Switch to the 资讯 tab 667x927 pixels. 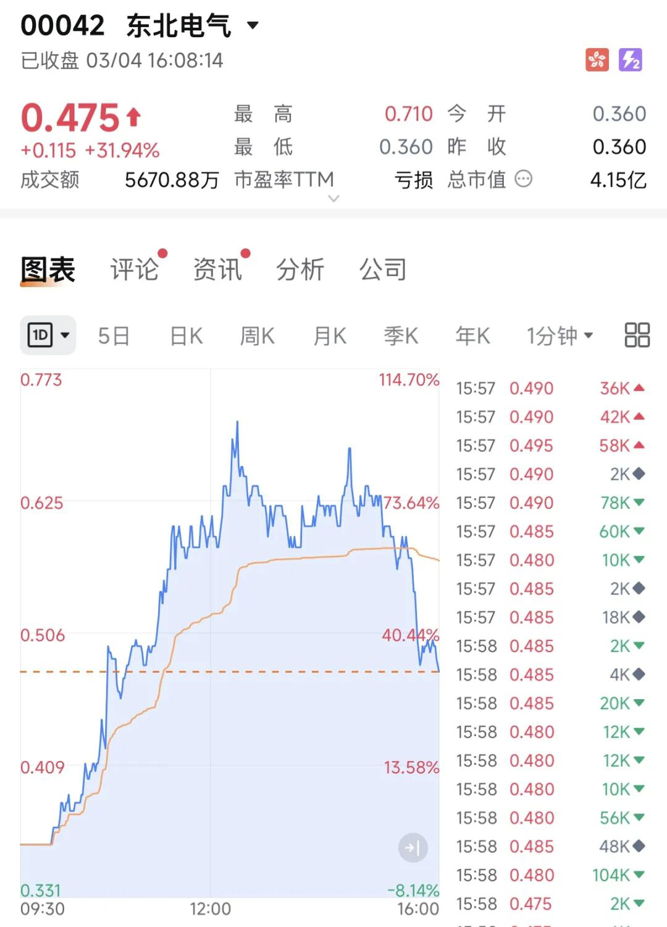point(217,269)
